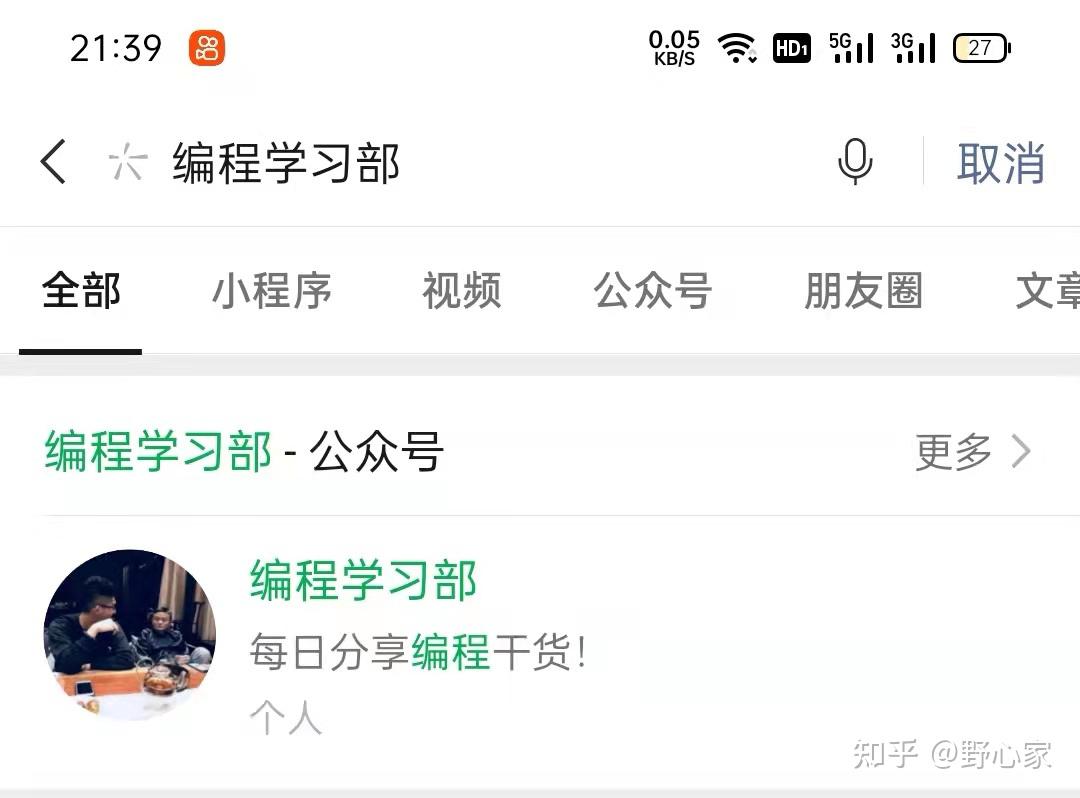Switch to the 文章 tab

[1046, 291]
